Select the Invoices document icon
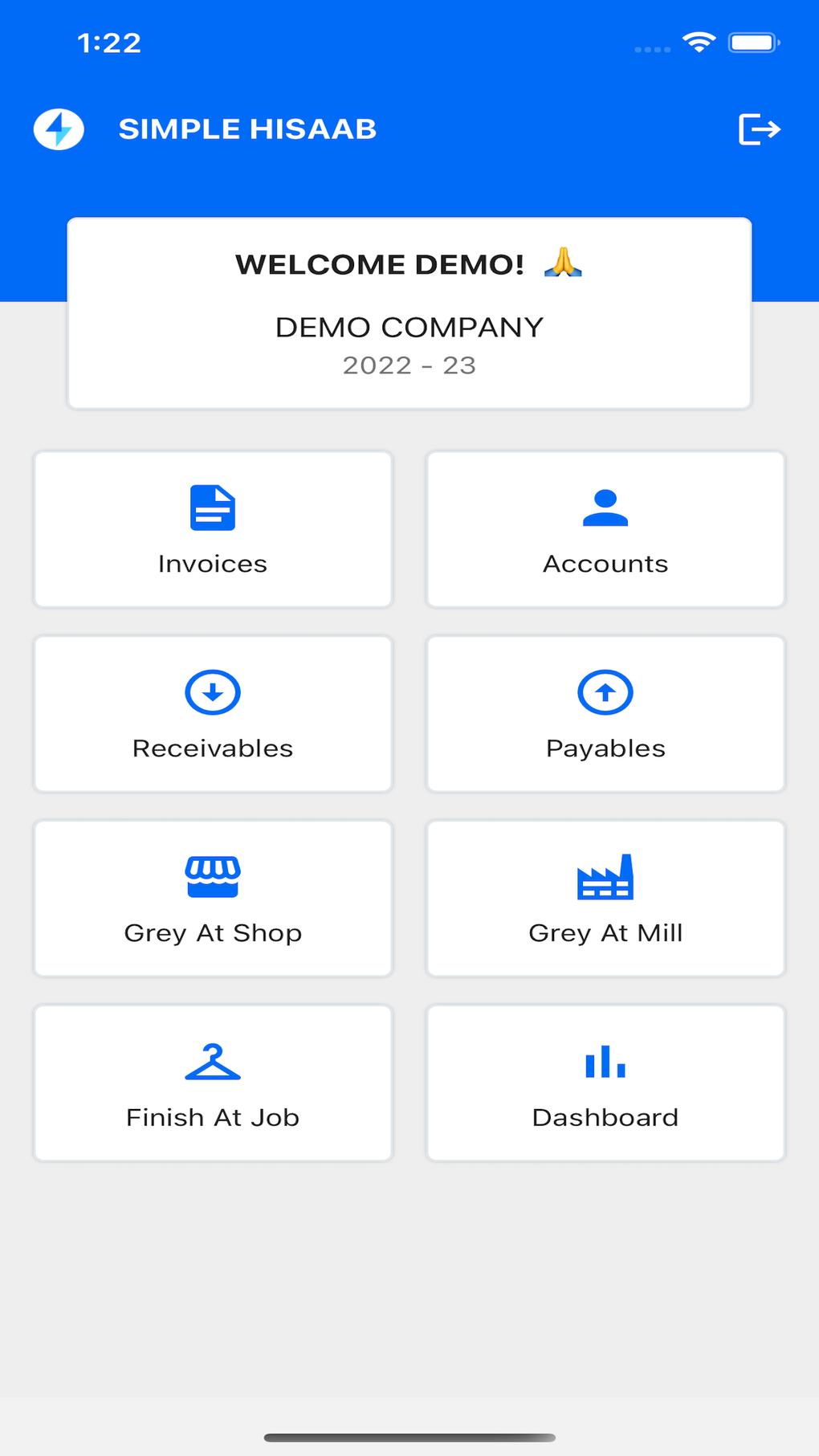The height and width of the screenshot is (1456, 819). pyautogui.click(x=212, y=507)
